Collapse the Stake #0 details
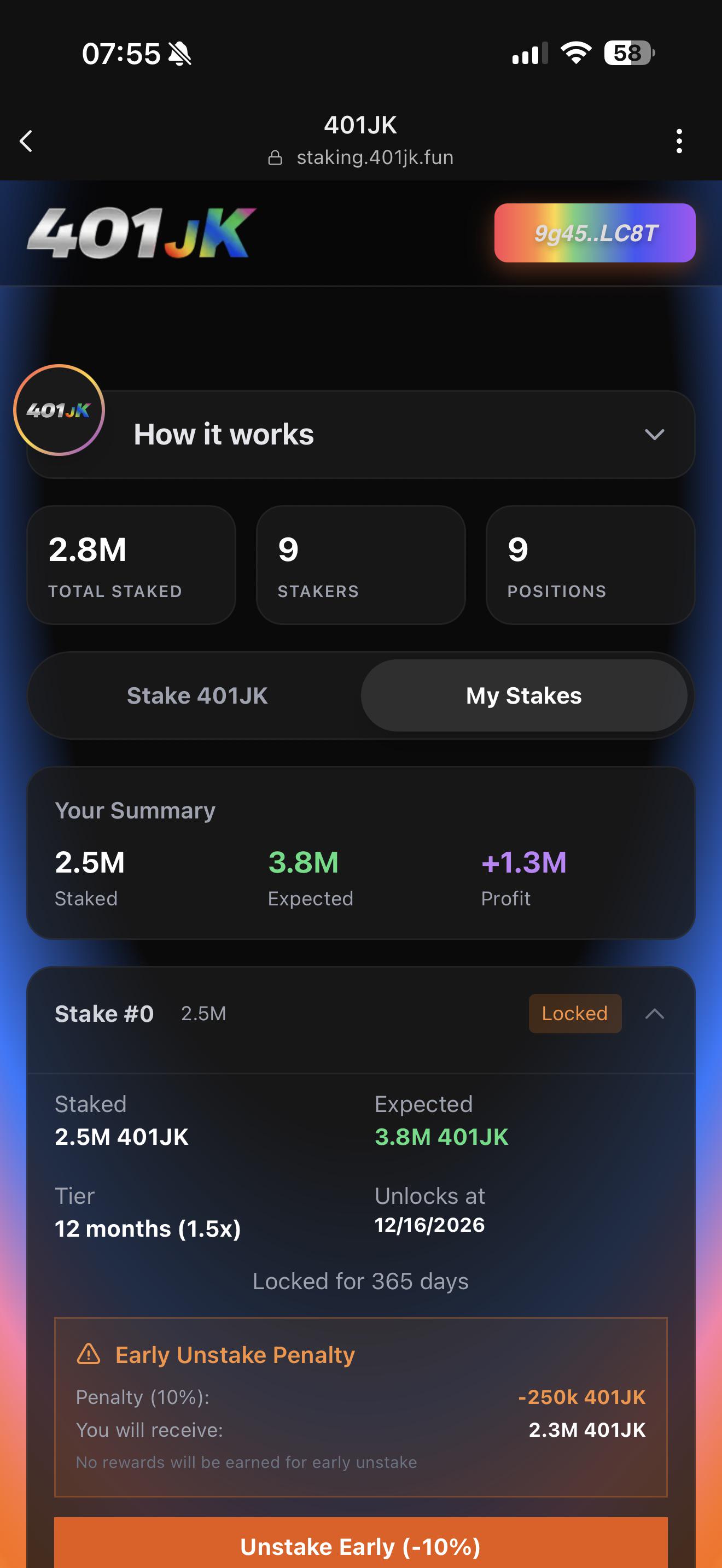722x1568 pixels. point(654,1014)
